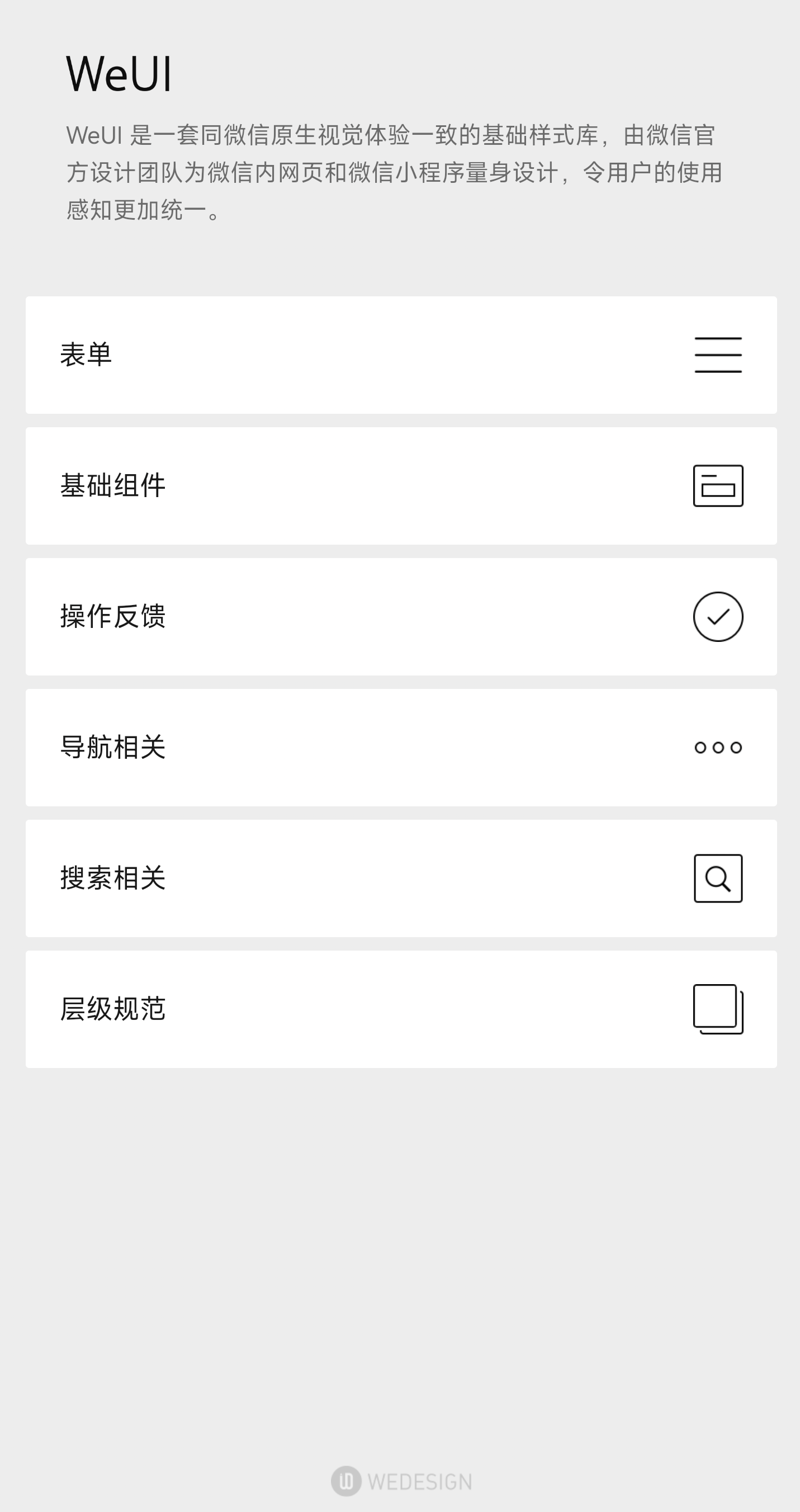Select the magnifier icon next to 搜索相关
The width and height of the screenshot is (800, 1512).
[717, 878]
